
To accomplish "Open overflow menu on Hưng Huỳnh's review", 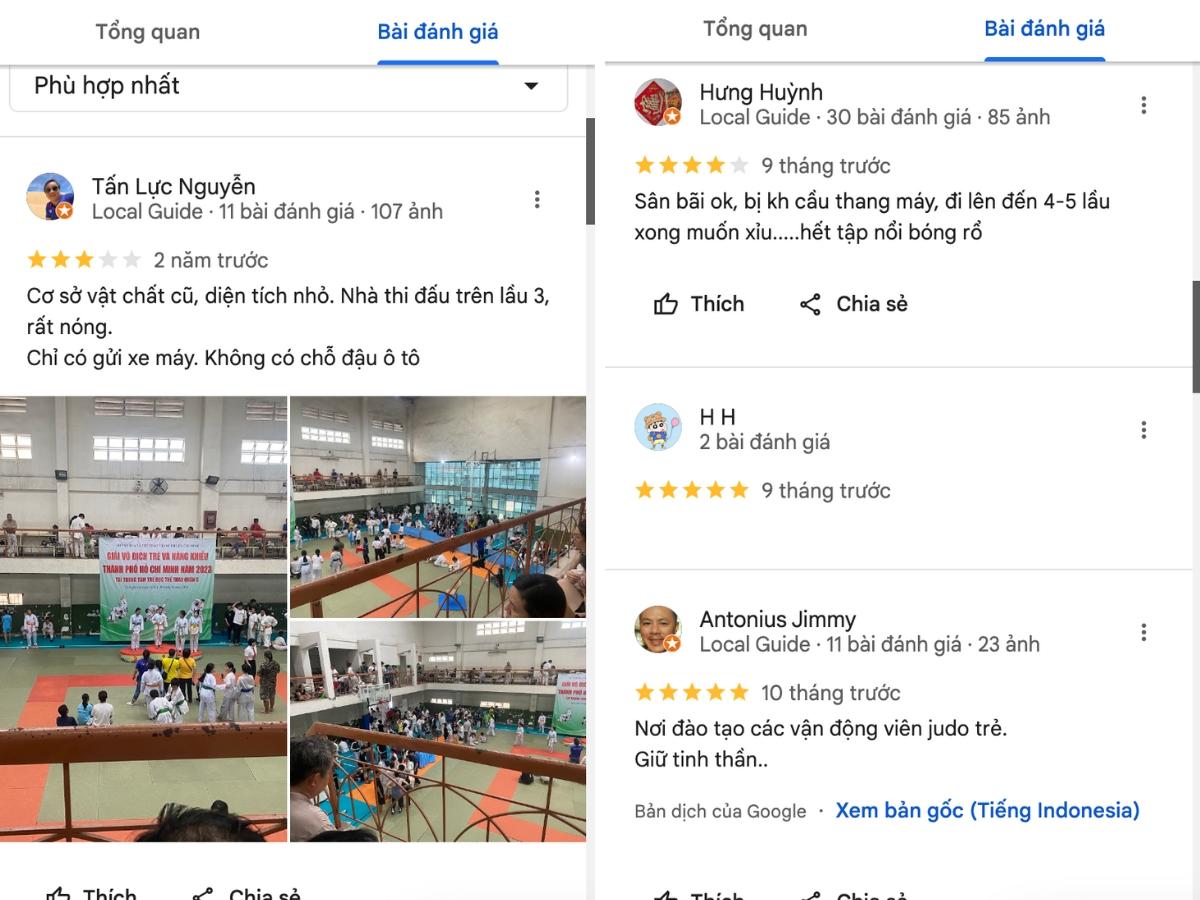I will pos(1144,105).
